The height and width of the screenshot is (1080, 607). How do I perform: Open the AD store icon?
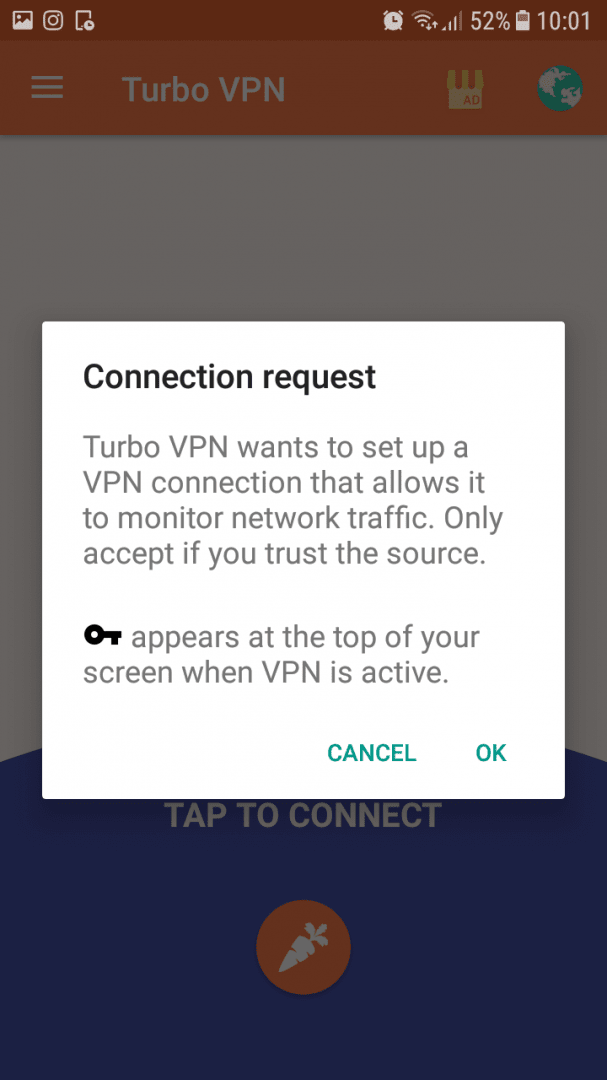[465, 90]
